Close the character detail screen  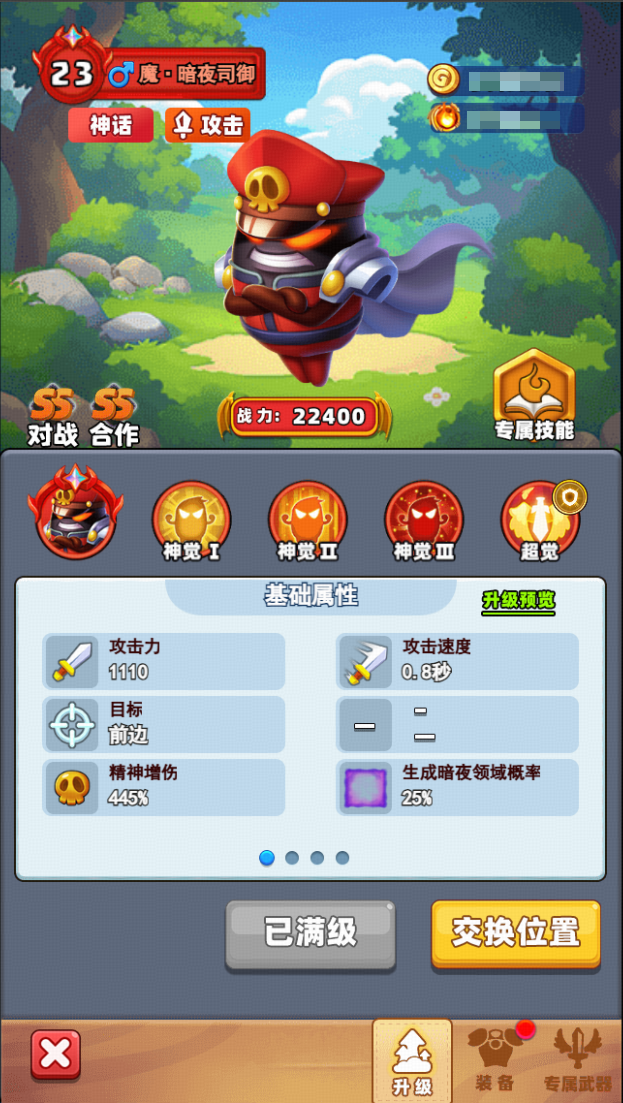click(56, 1055)
